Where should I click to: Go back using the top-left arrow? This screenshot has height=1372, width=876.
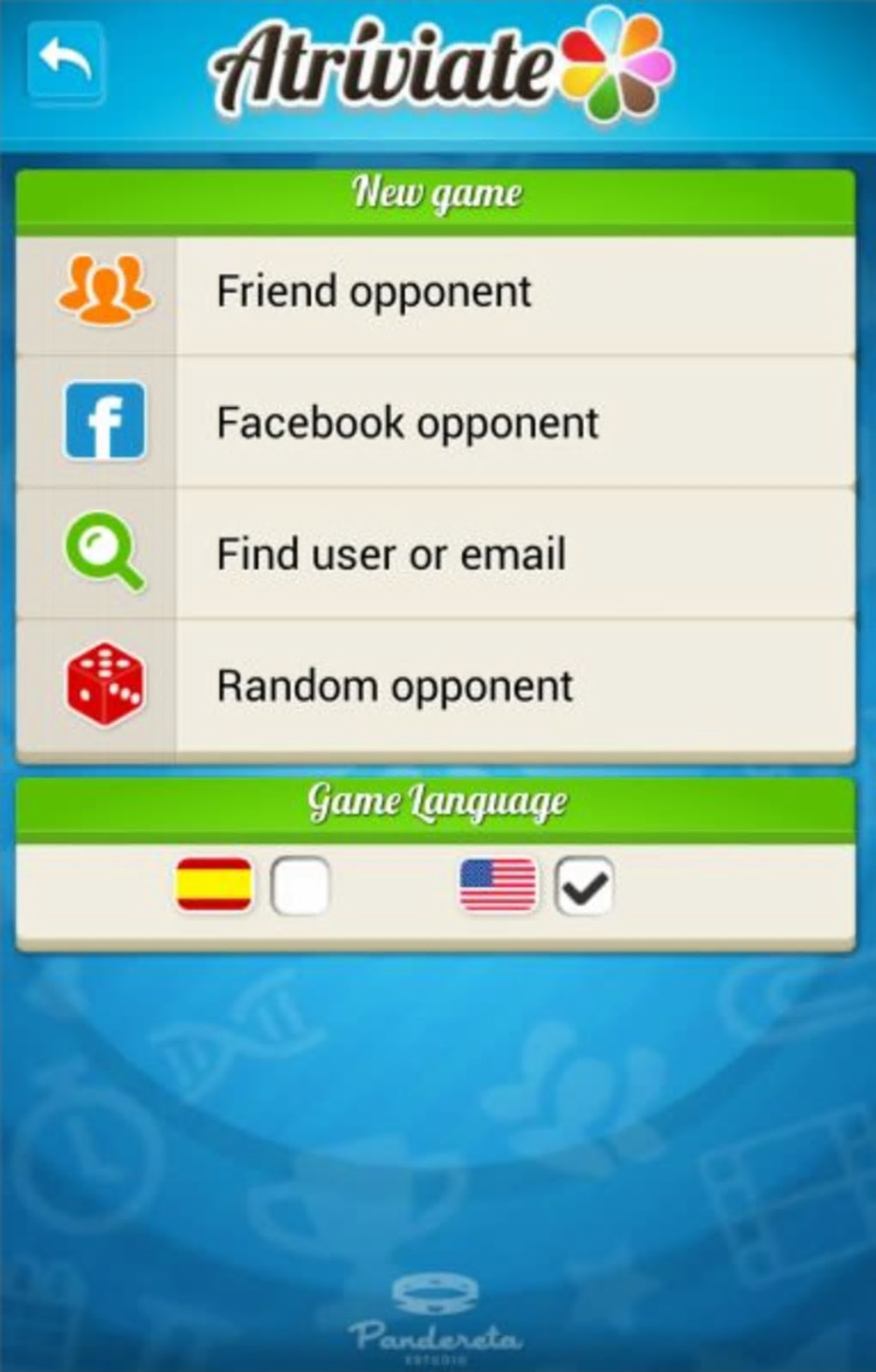point(65,62)
